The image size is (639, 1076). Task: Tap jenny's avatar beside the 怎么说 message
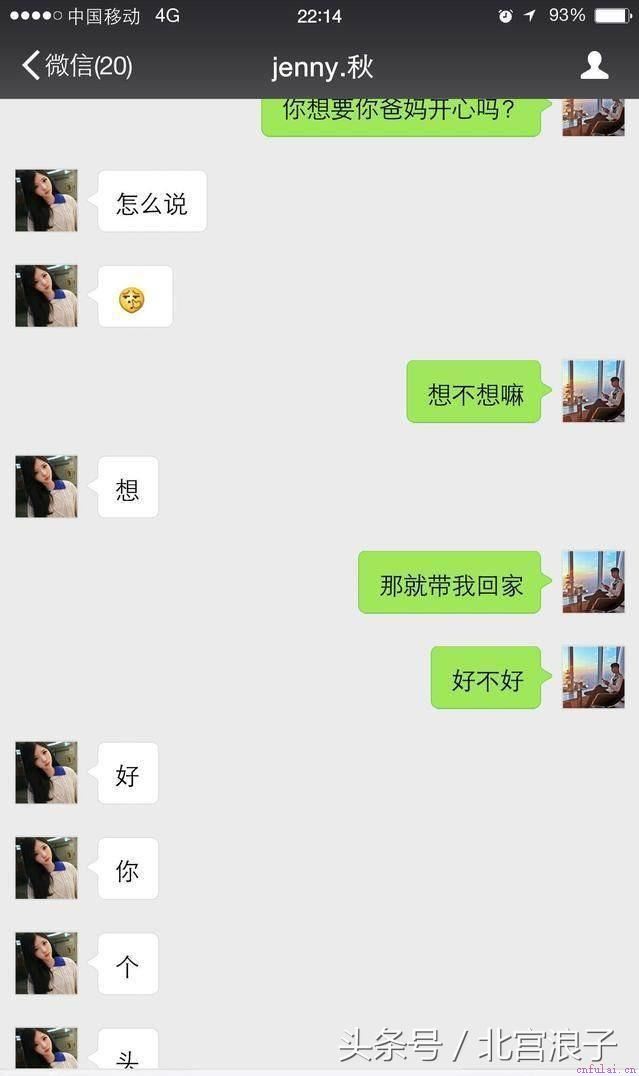(46, 200)
